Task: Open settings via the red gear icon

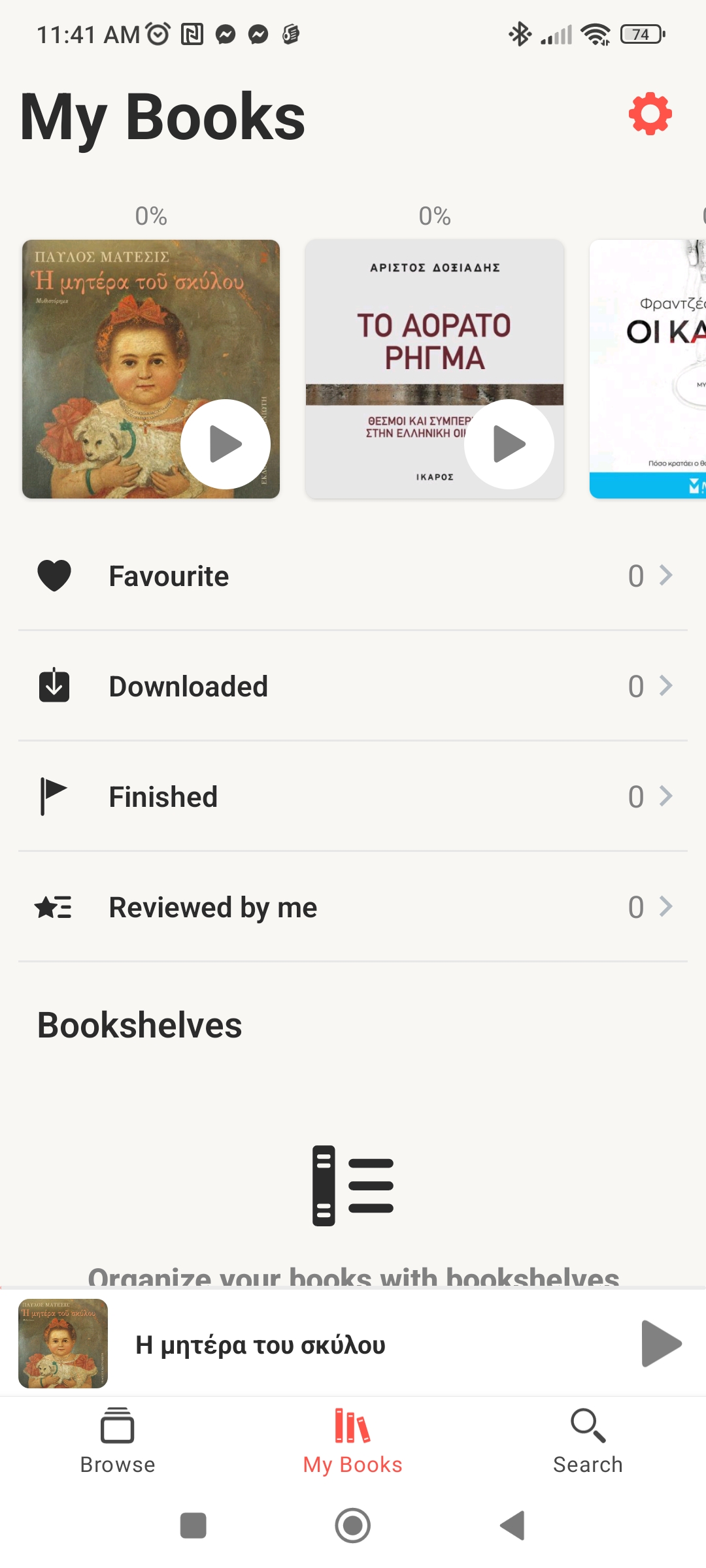Action: click(650, 115)
